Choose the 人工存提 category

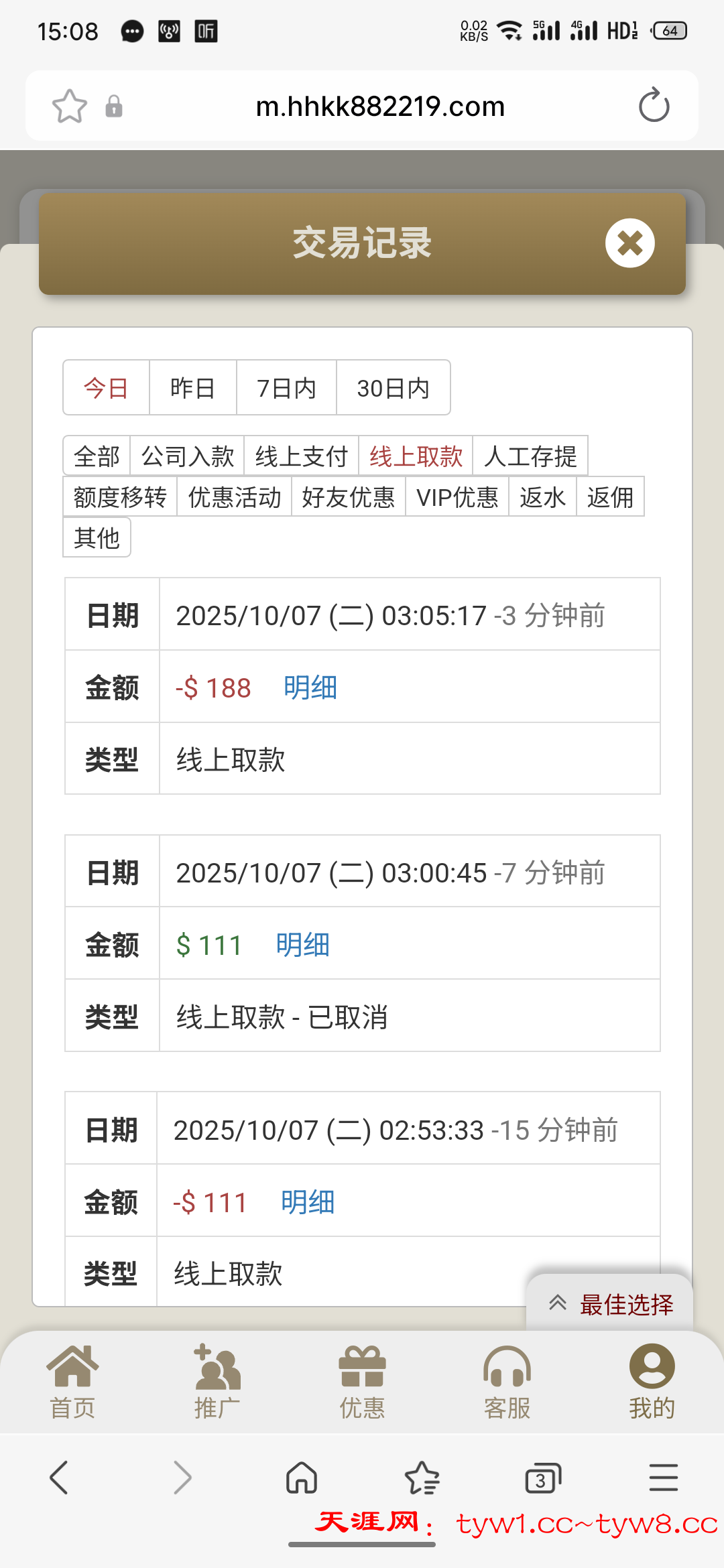(530, 456)
